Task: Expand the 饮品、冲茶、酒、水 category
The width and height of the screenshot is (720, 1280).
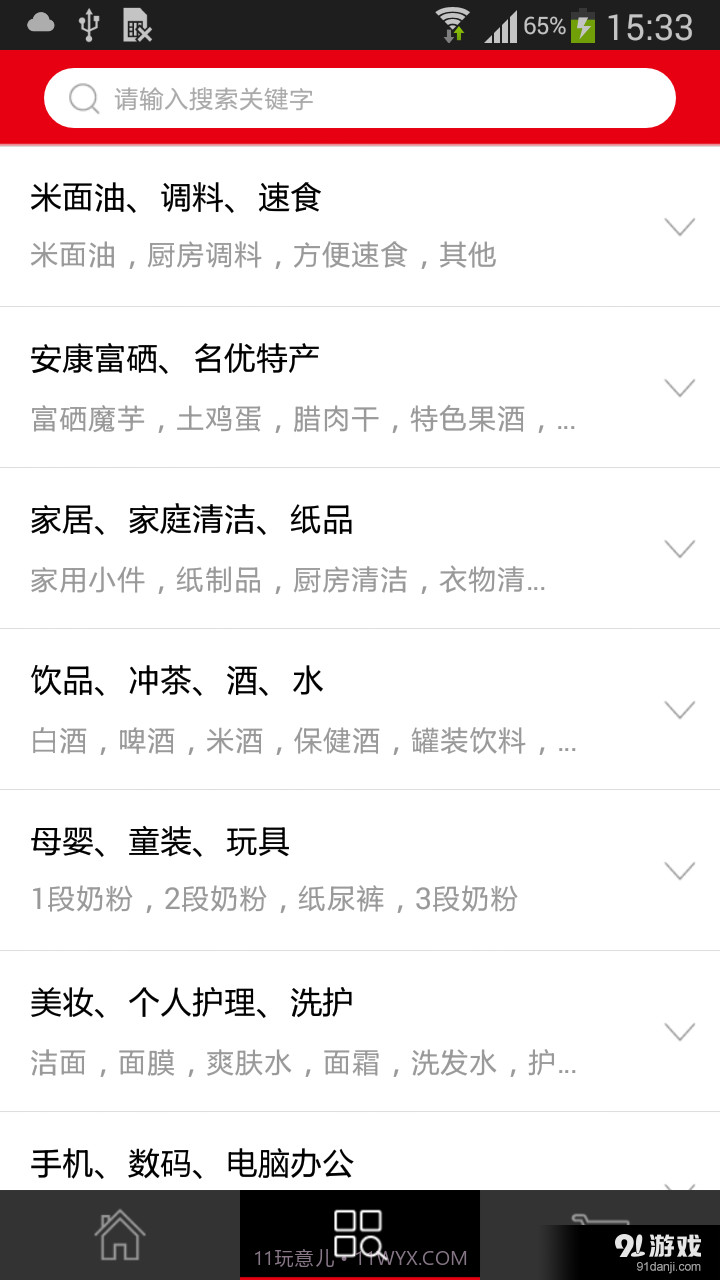Action: (x=680, y=709)
